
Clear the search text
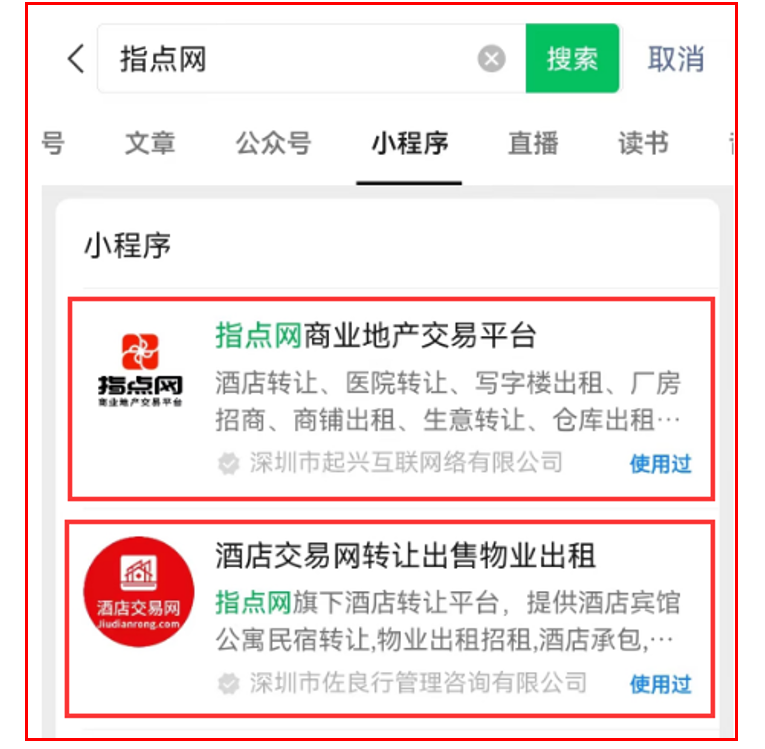(x=491, y=59)
